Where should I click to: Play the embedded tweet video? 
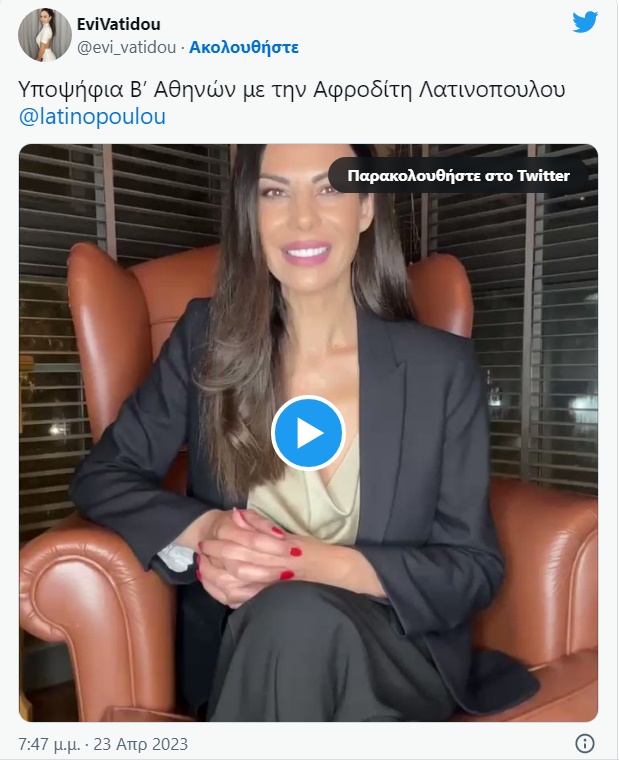[308, 433]
